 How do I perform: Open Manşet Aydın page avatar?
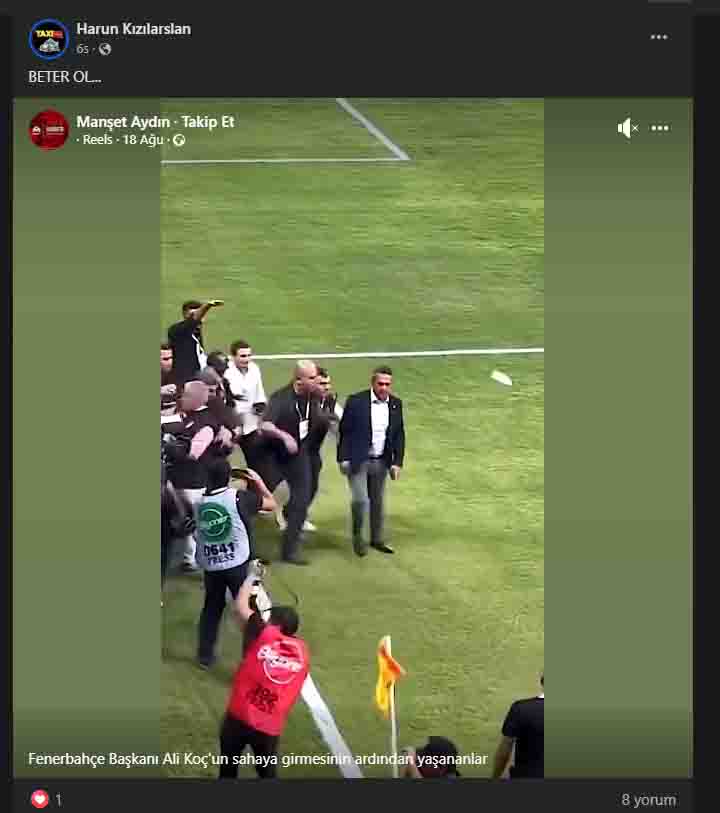[49, 130]
